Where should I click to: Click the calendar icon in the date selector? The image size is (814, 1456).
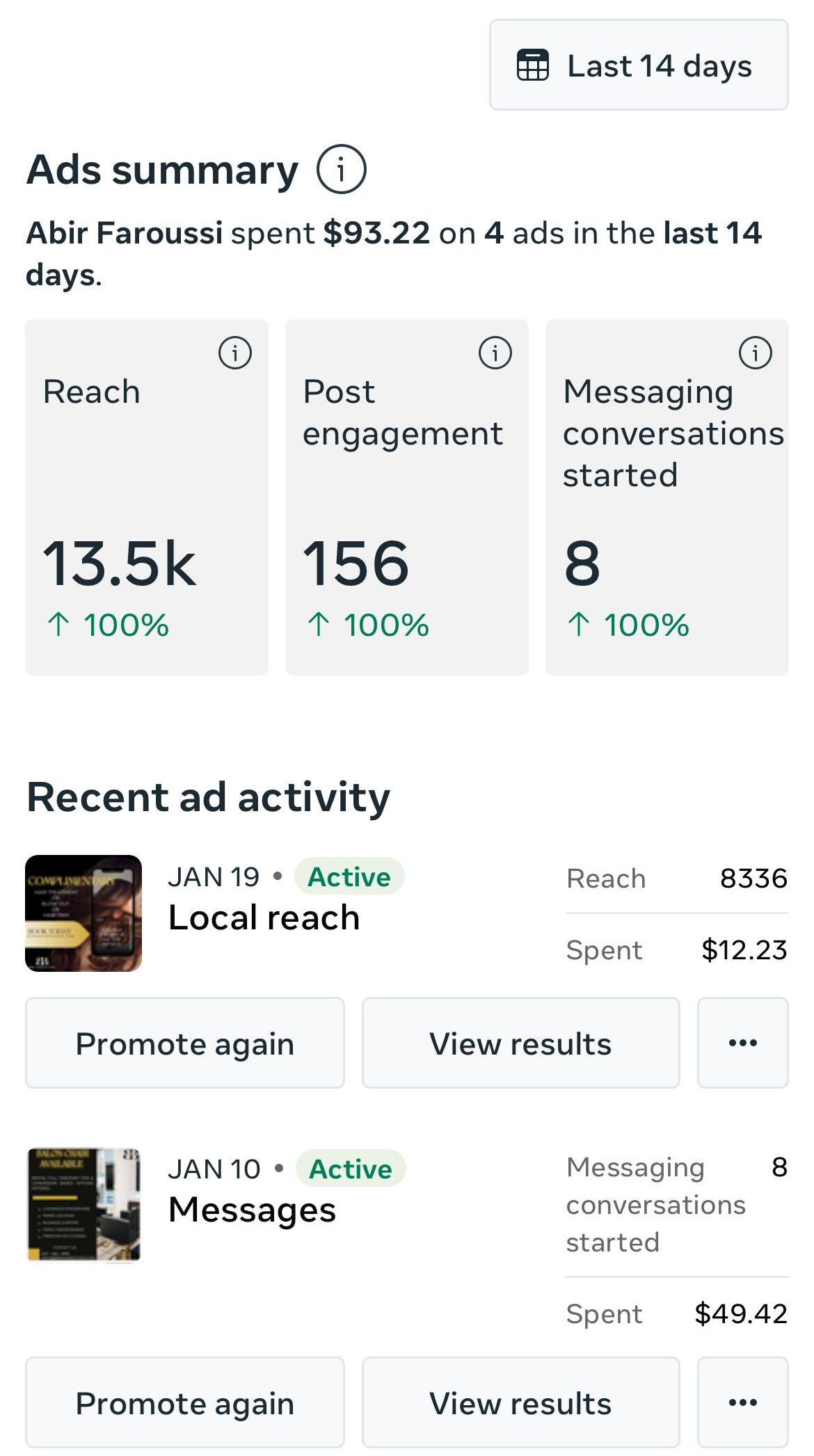pos(534,65)
